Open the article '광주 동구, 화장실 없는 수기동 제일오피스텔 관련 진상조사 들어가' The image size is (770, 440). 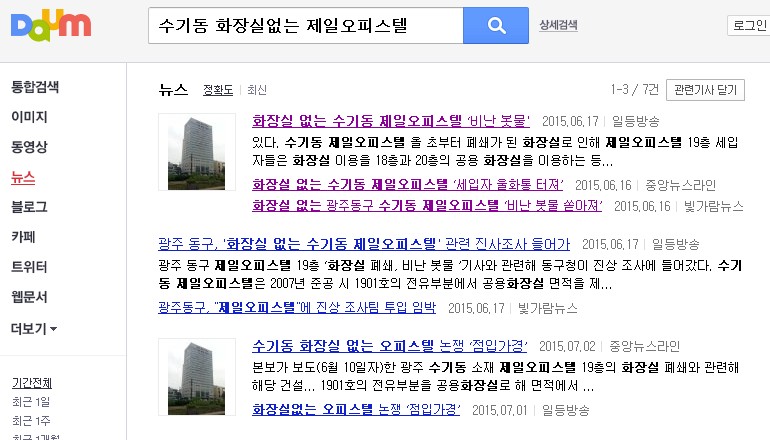[x=364, y=243]
